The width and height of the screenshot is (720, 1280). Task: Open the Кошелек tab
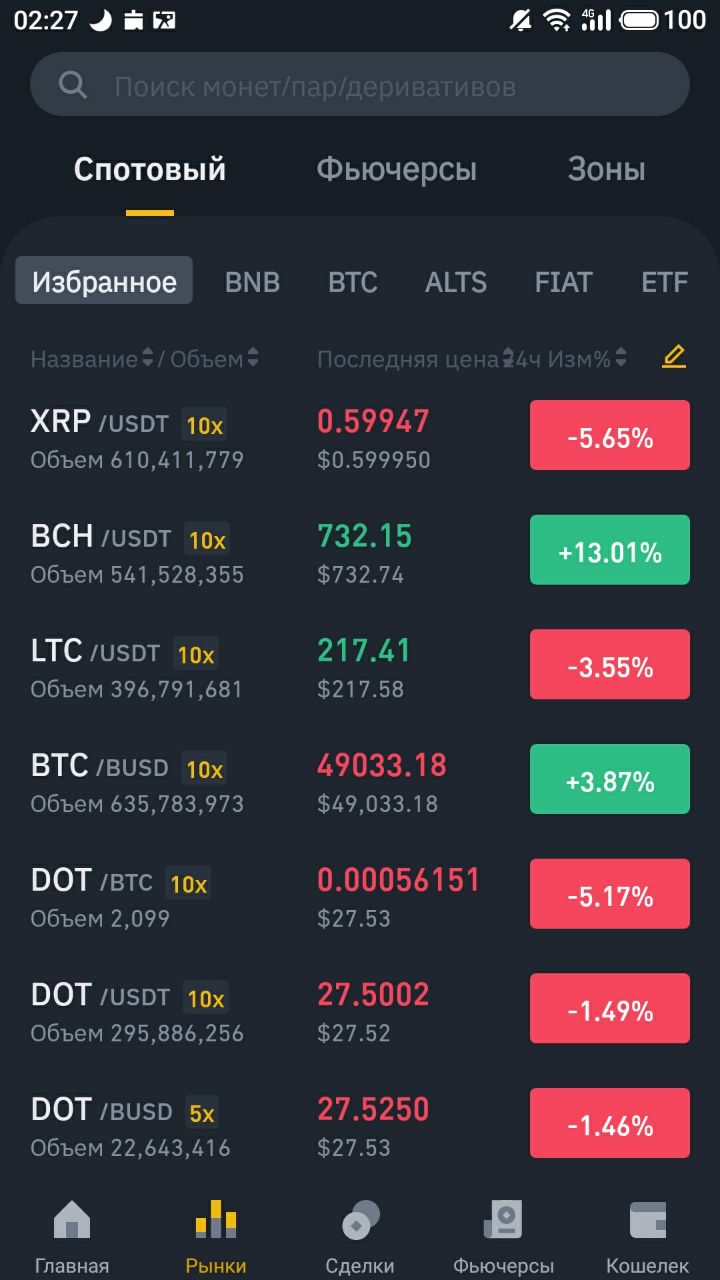point(648,1238)
